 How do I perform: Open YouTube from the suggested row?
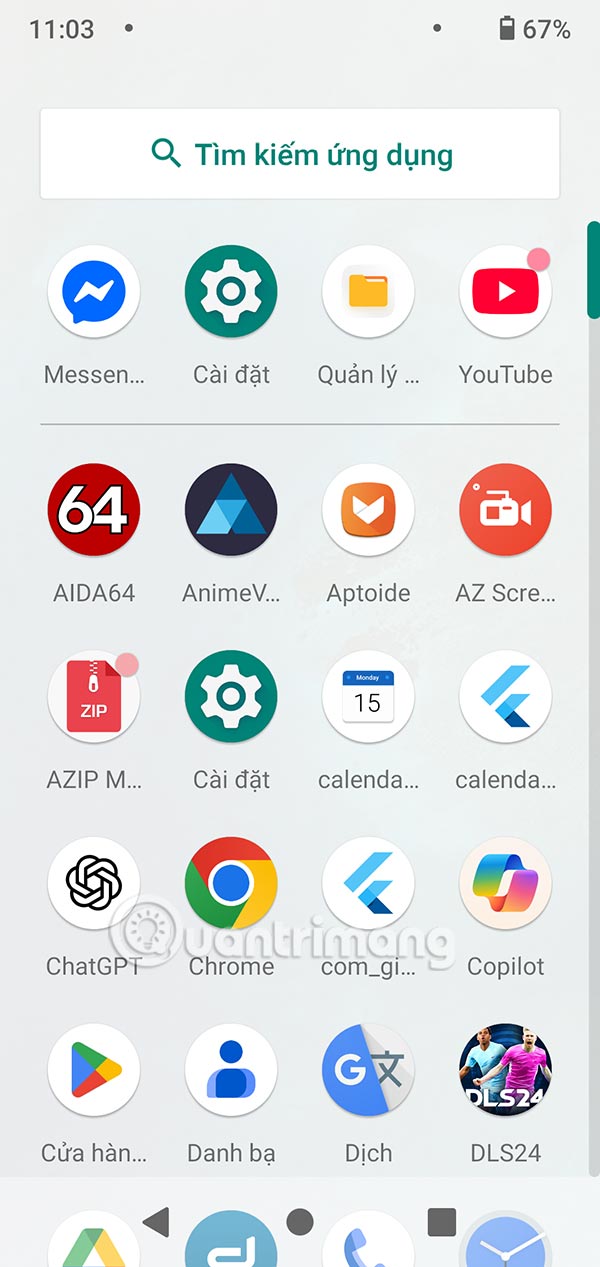[x=505, y=292]
